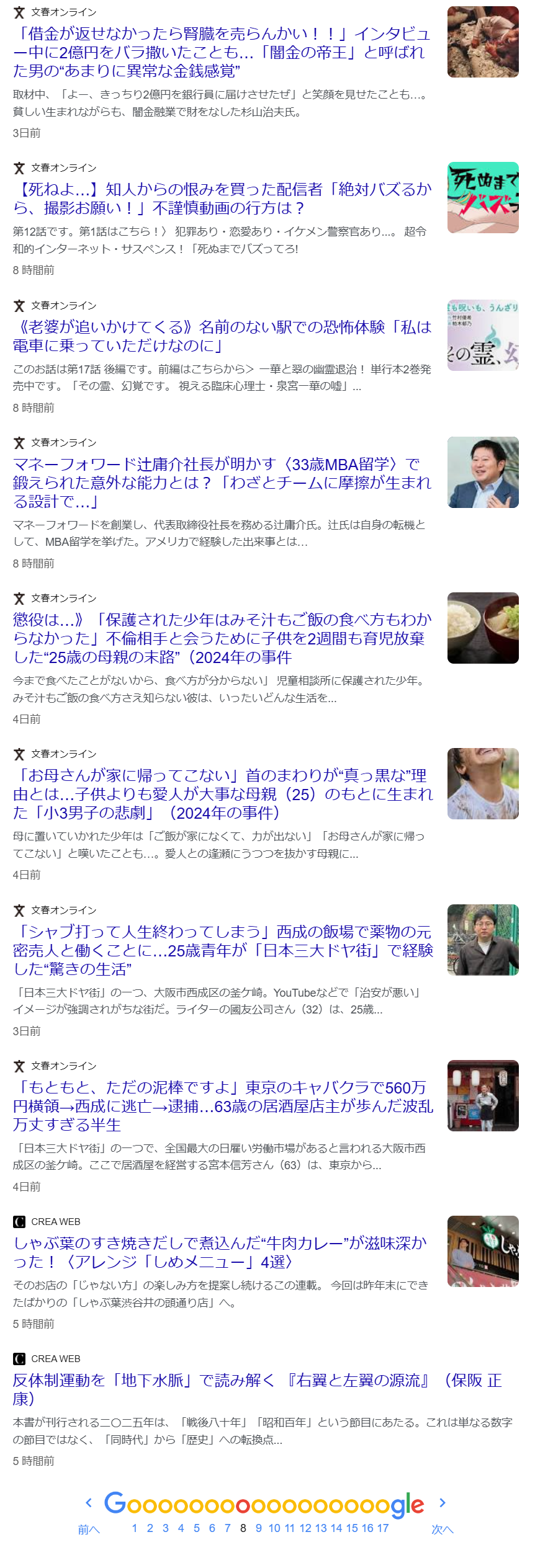Open the しゃぶ葉 牛肉カレー article from CREA WEB
This screenshot has height=1568, width=535.
coord(220,1252)
